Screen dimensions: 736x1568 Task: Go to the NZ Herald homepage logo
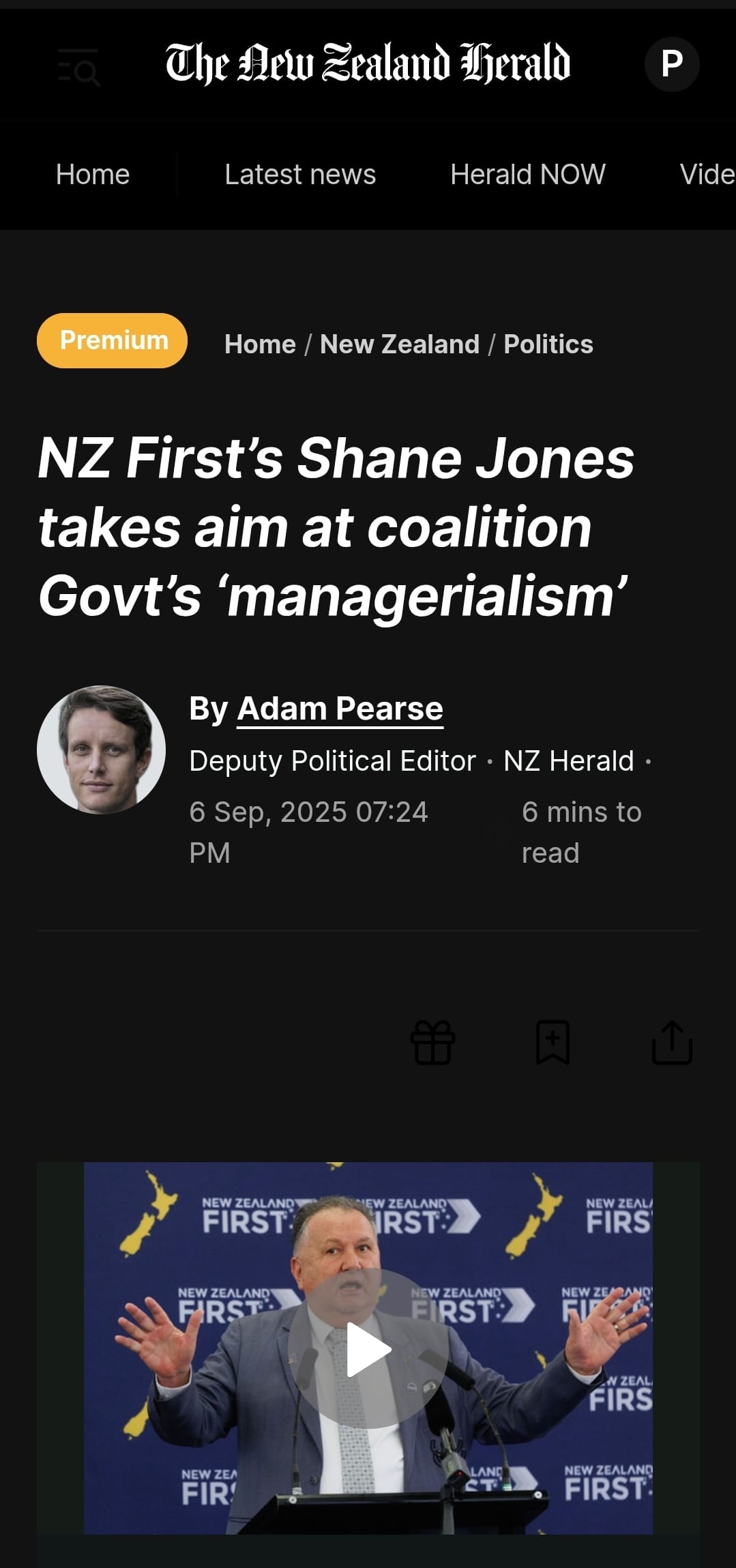coord(368,64)
